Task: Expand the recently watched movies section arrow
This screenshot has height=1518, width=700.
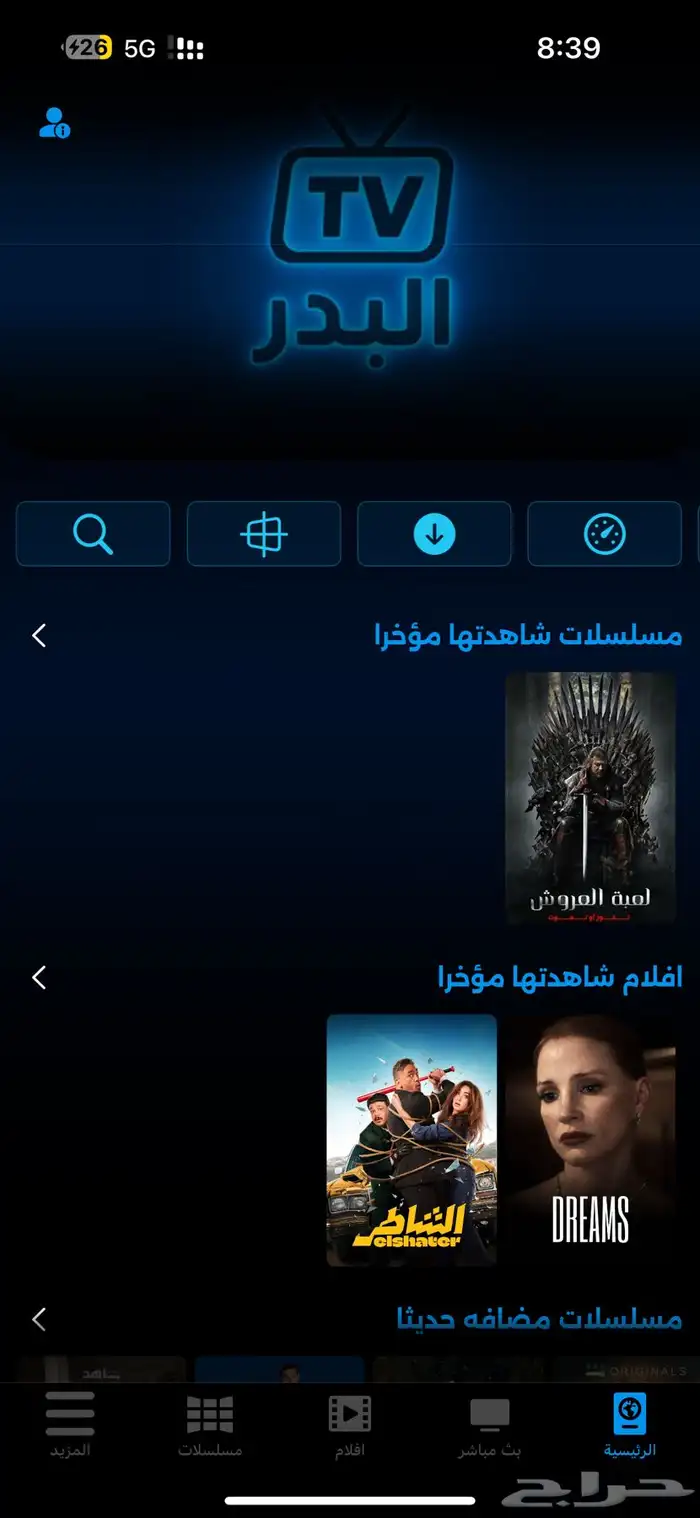Action: 39,977
